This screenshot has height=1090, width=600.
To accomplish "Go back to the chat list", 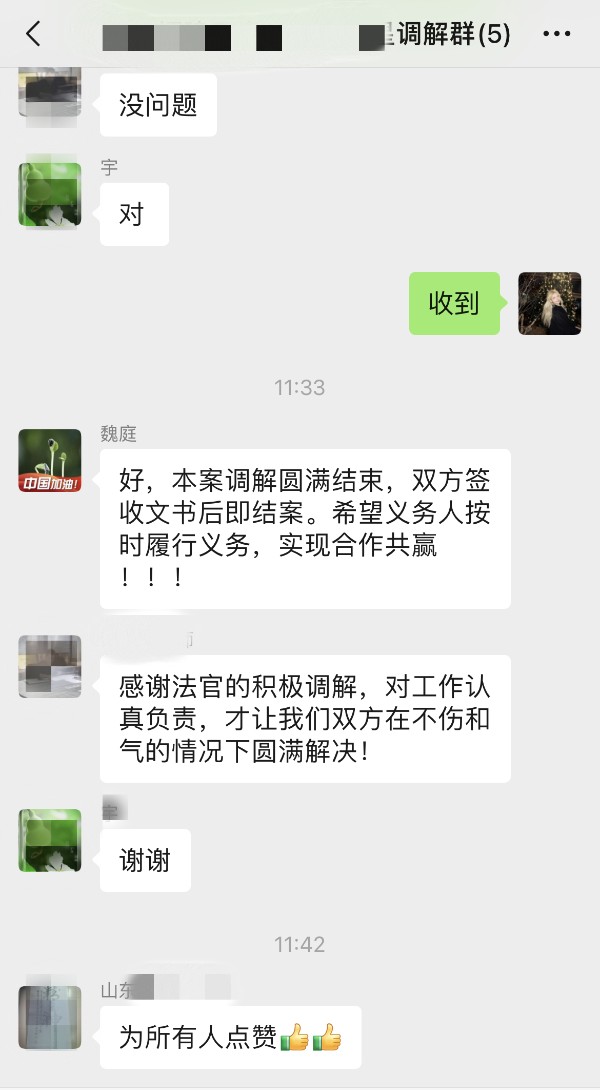I will (x=33, y=35).
